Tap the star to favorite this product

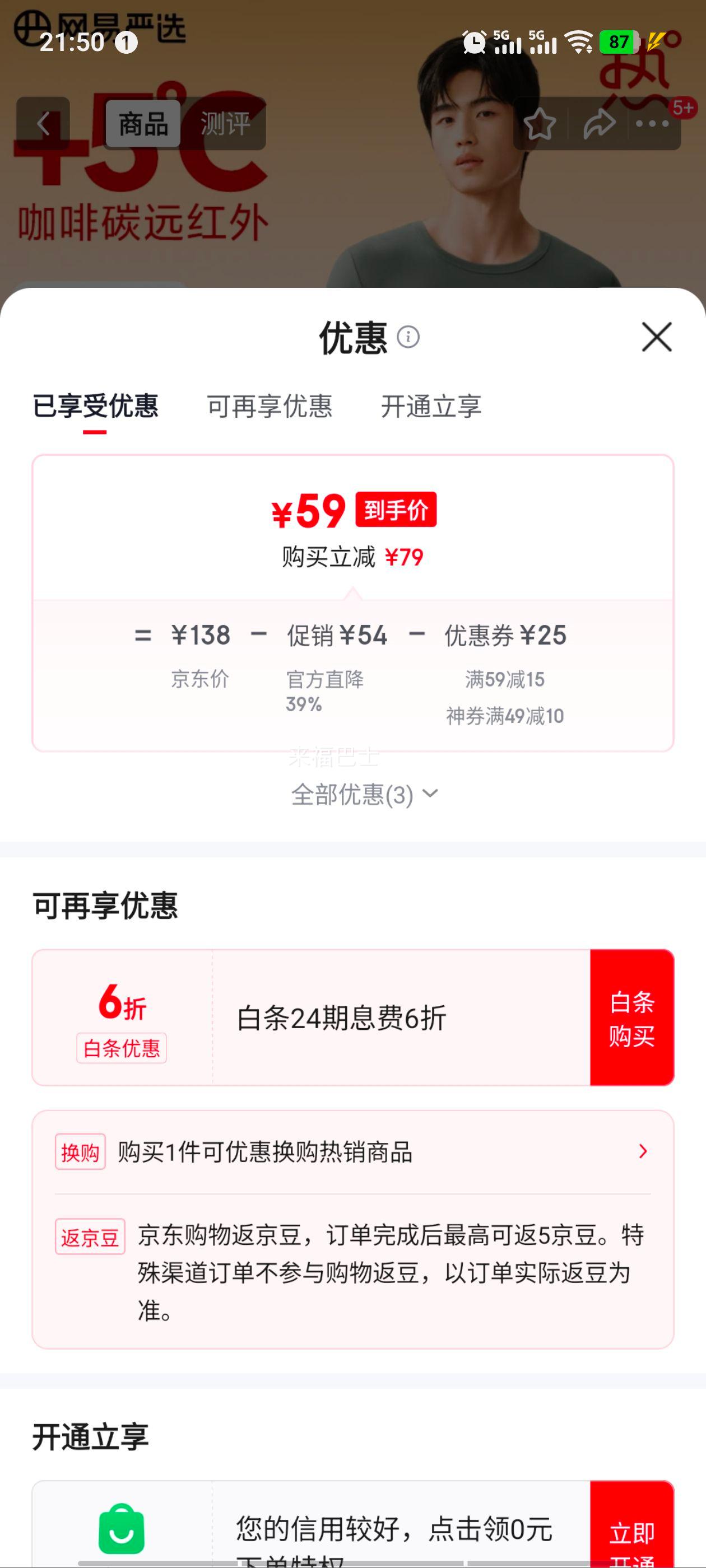(541, 124)
